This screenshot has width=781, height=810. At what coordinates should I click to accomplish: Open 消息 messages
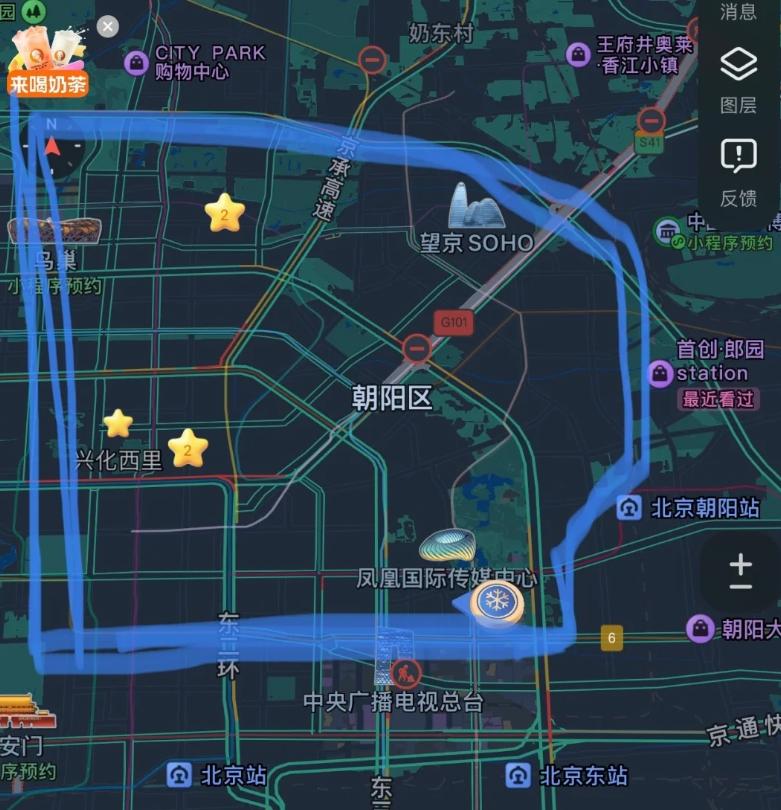click(x=738, y=12)
